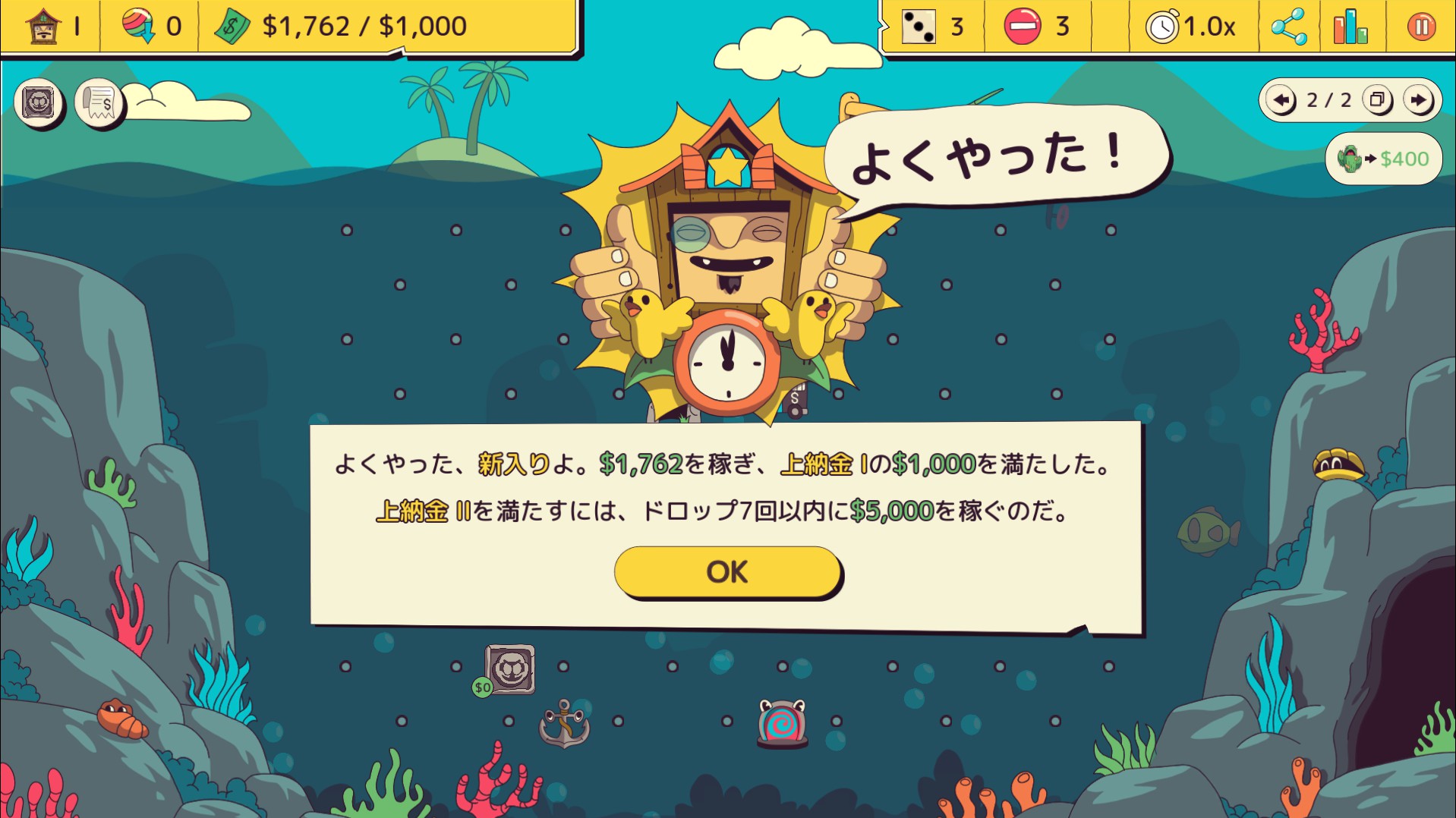The width and height of the screenshot is (1456, 818).
Task: Open the board overview between page arrows
Action: click(x=1377, y=100)
